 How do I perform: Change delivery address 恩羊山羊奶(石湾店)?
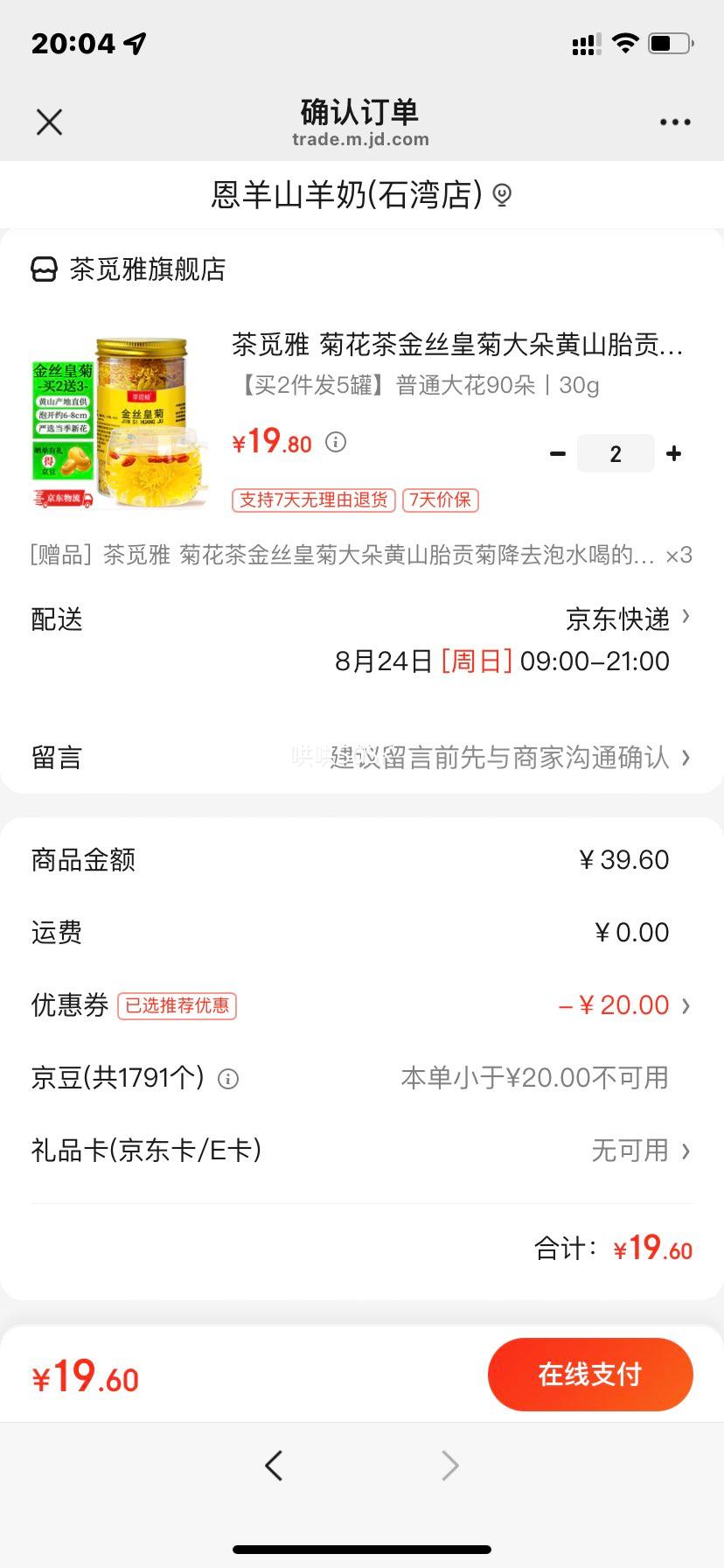pos(361,194)
